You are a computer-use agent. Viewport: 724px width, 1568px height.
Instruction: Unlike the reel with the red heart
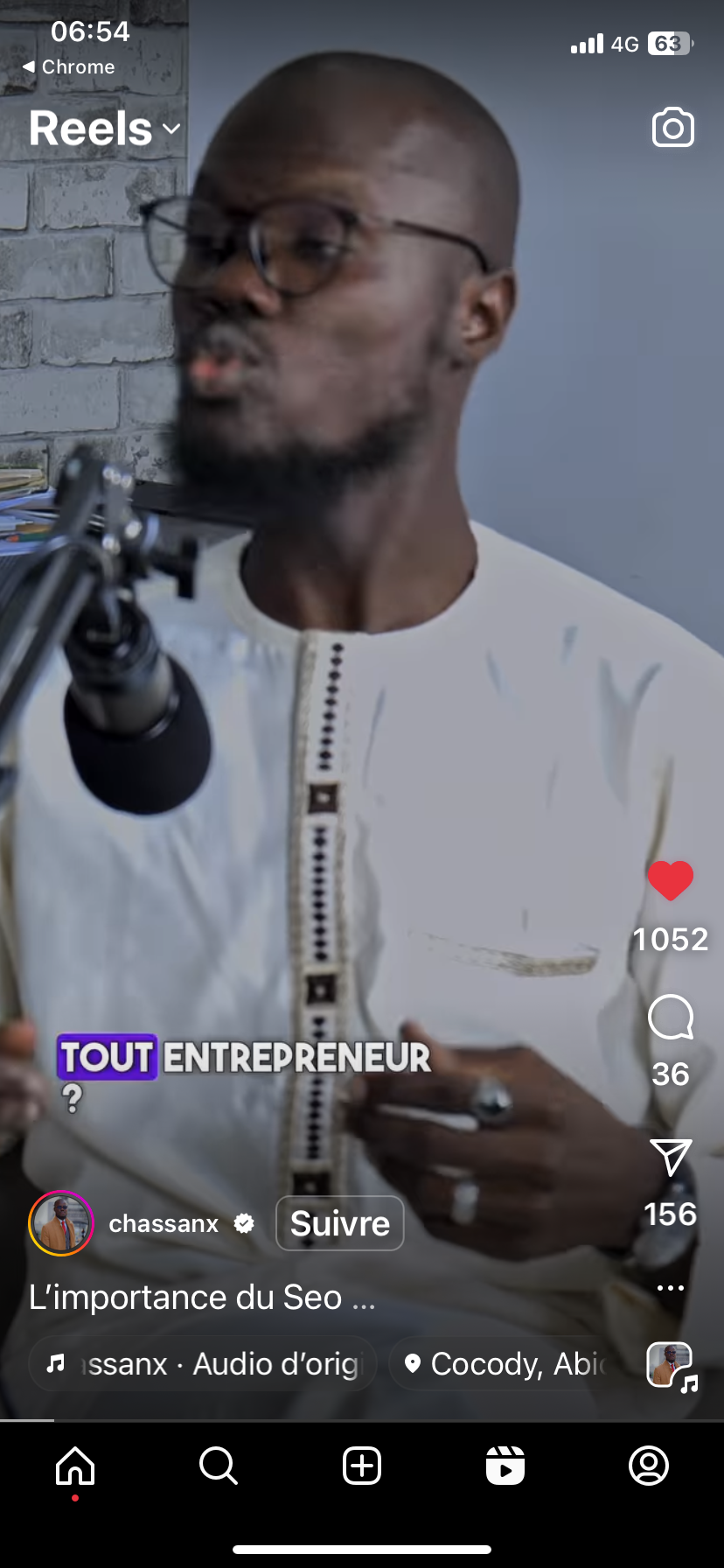pyautogui.click(x=671, y=881)
